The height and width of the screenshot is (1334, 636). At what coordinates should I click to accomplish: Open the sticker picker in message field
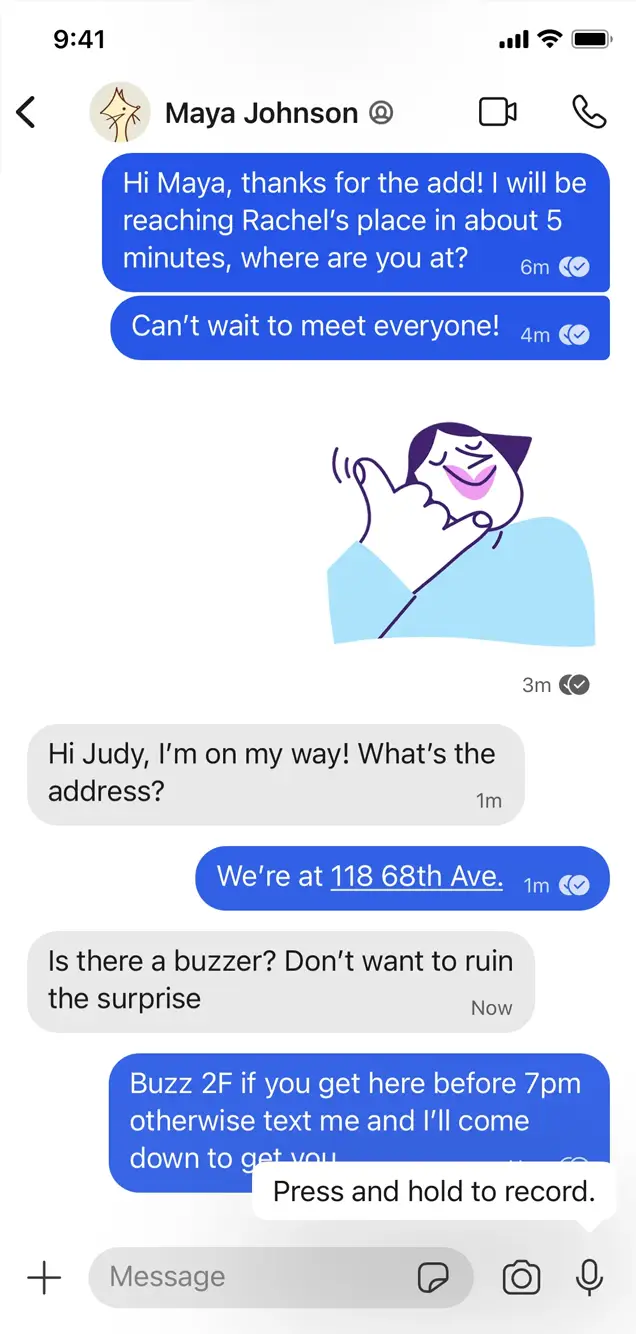pyautogui.click(x=433, y=1277)
